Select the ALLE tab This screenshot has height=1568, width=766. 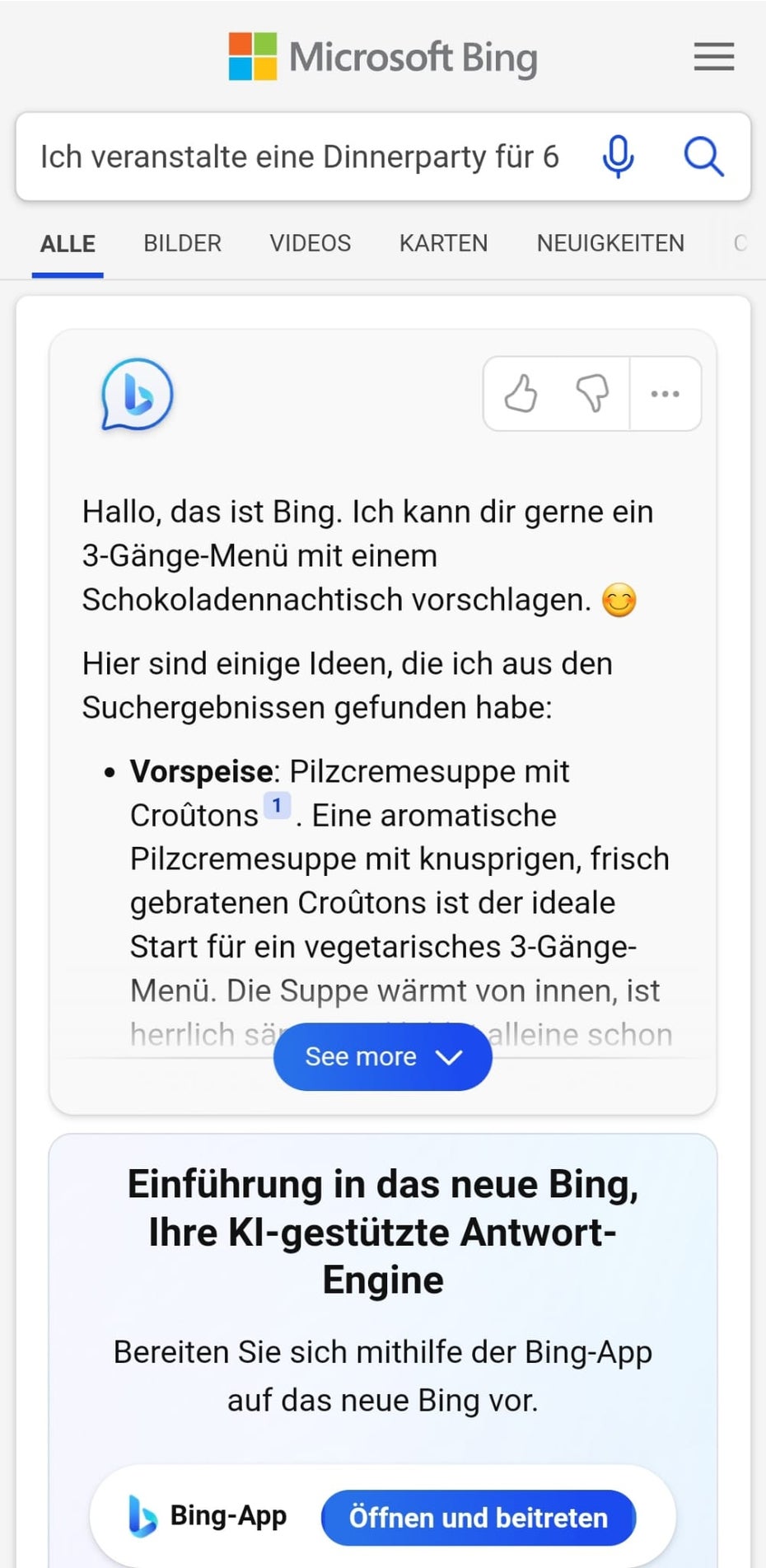[68, 244]
